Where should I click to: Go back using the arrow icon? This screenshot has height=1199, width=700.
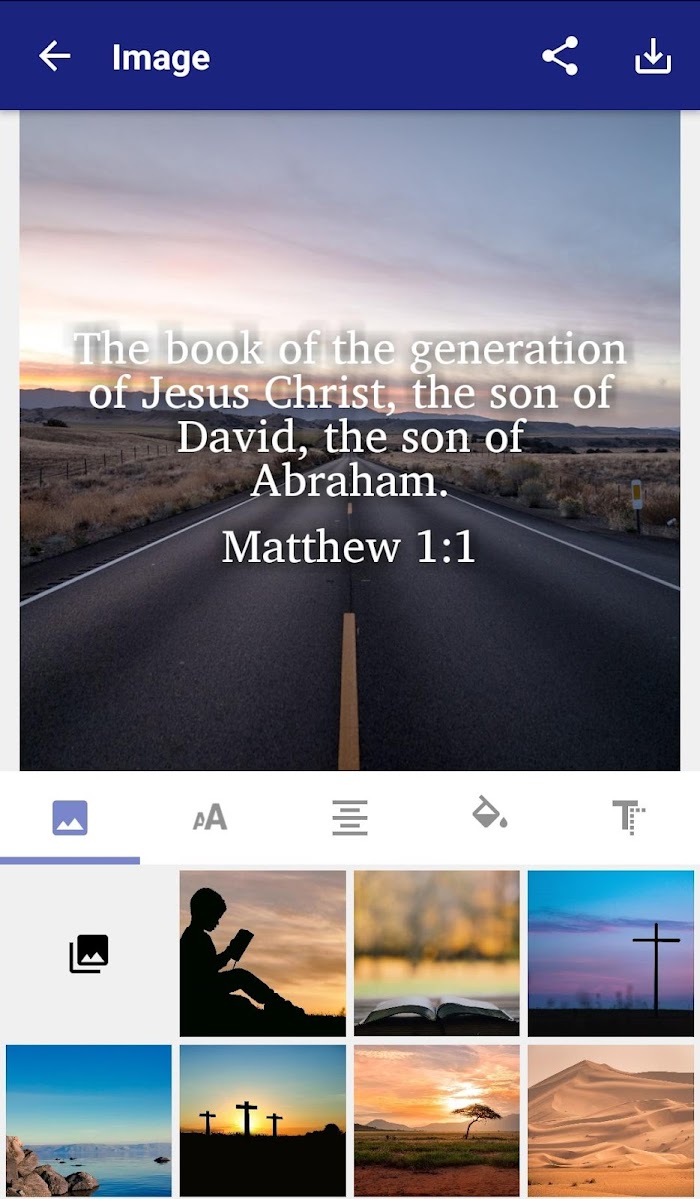pyautogui.click(x=54, y=57)
